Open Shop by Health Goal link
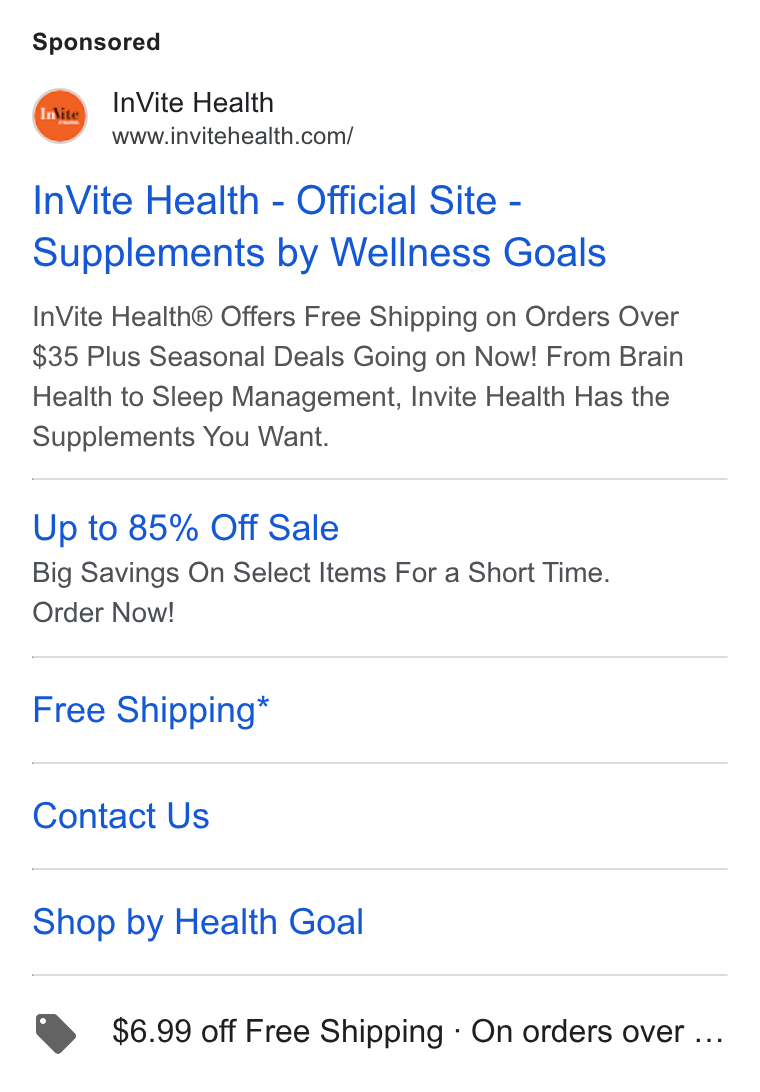The image size is (760, 1092). click(199, 922)
